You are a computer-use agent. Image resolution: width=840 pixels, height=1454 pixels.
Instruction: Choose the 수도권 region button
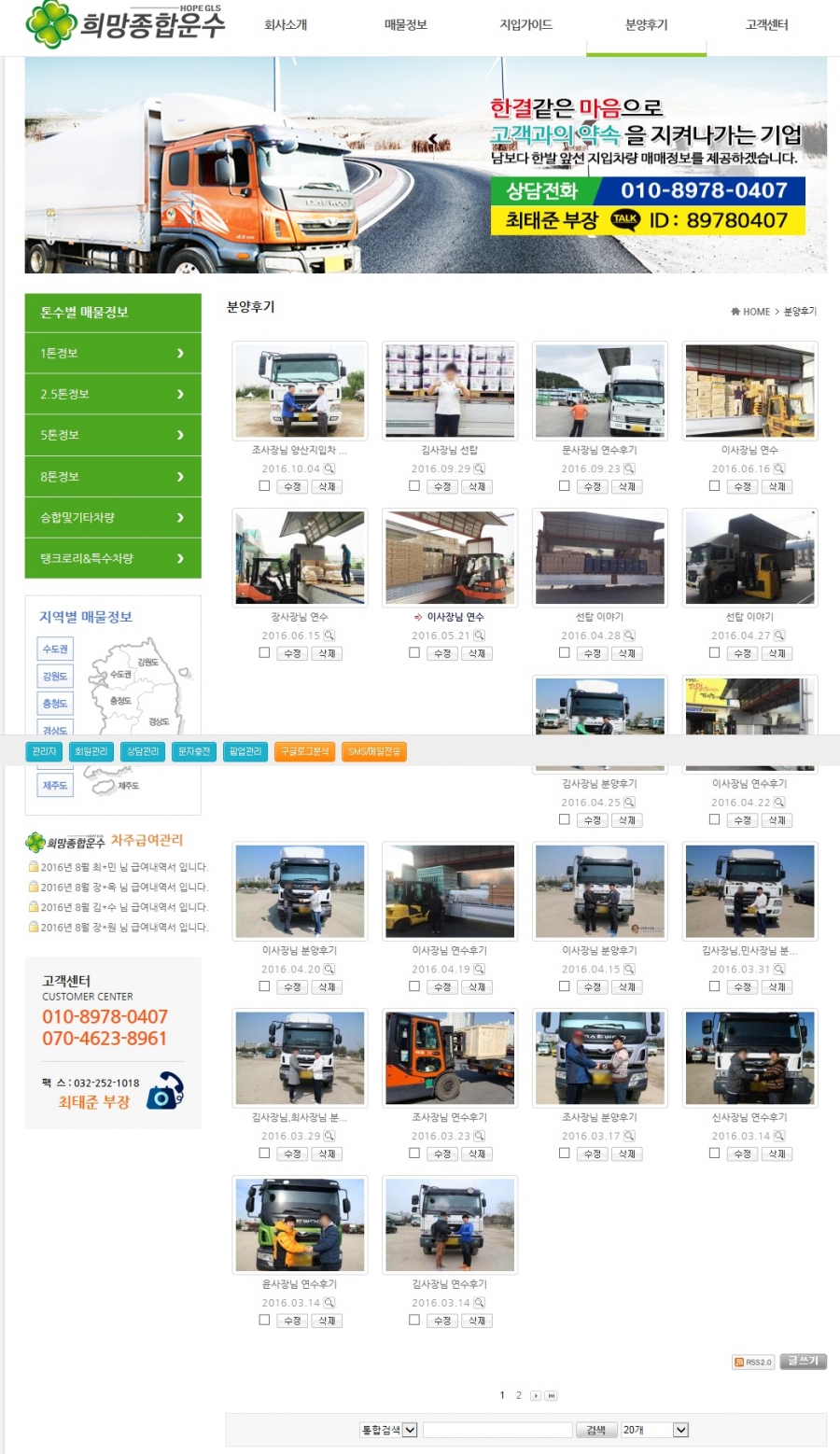pyautogui.click(x=55, y=649)
